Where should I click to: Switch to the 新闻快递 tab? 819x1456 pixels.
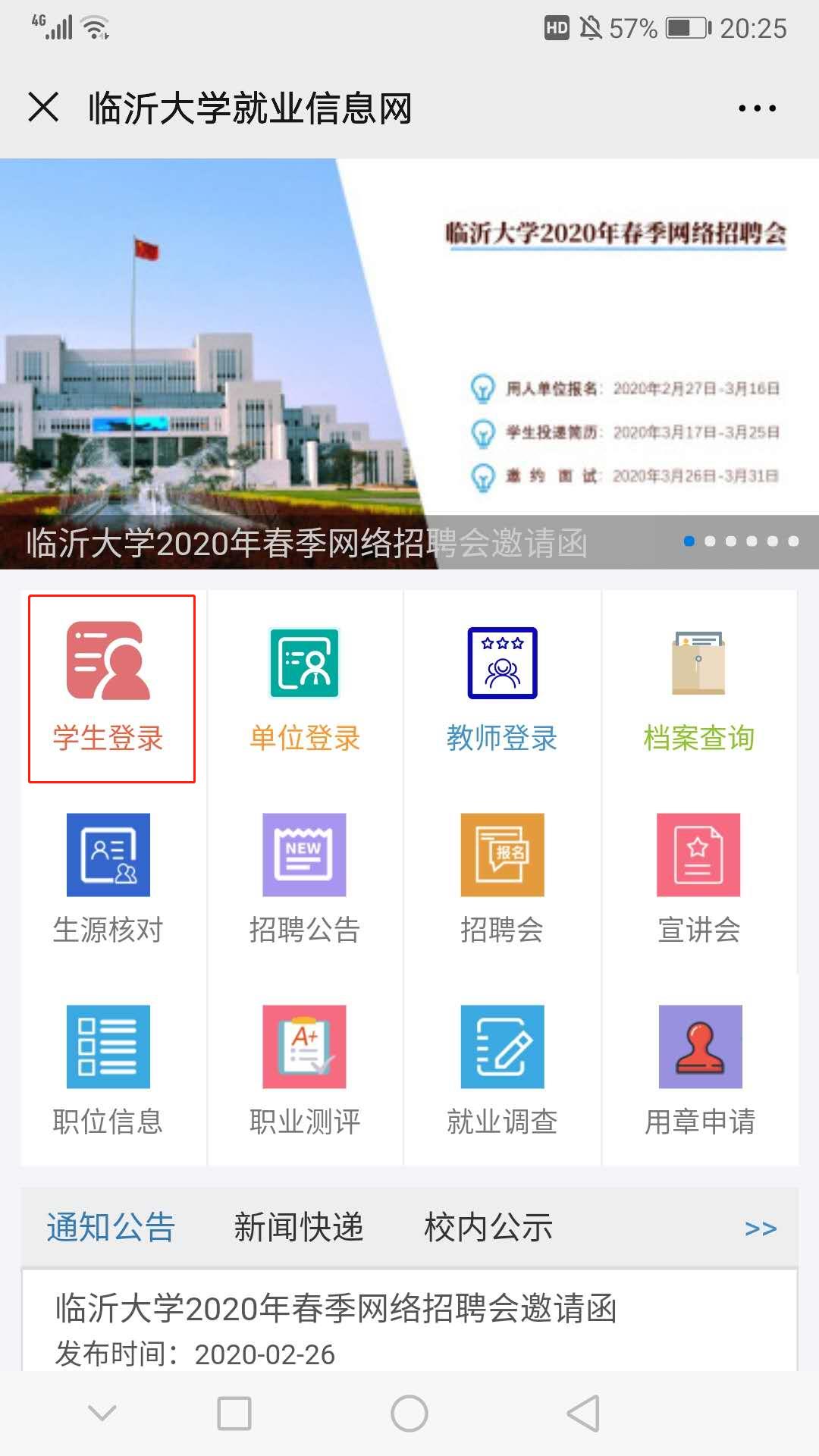coord(299,1227)
